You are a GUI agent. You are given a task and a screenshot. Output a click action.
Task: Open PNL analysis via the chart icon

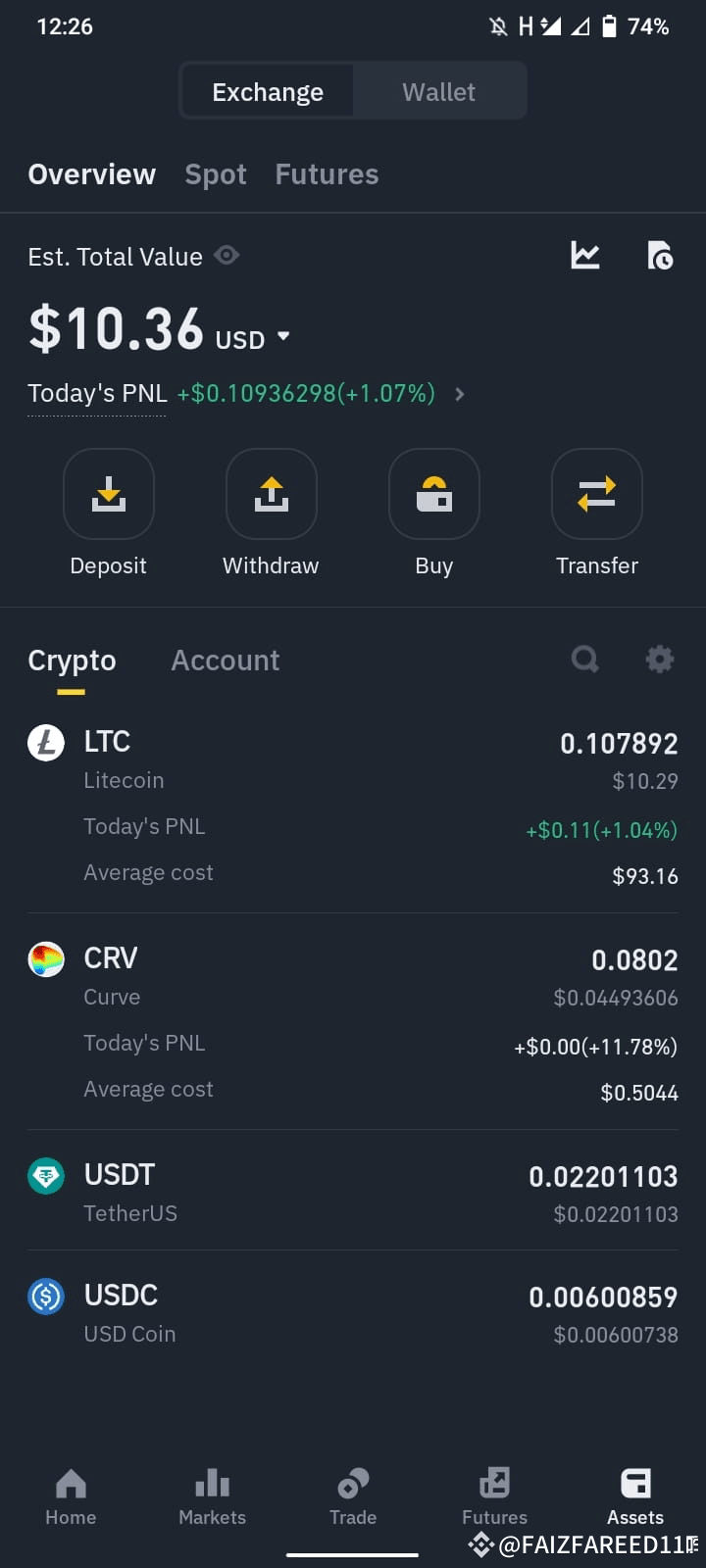click(585, 256)
